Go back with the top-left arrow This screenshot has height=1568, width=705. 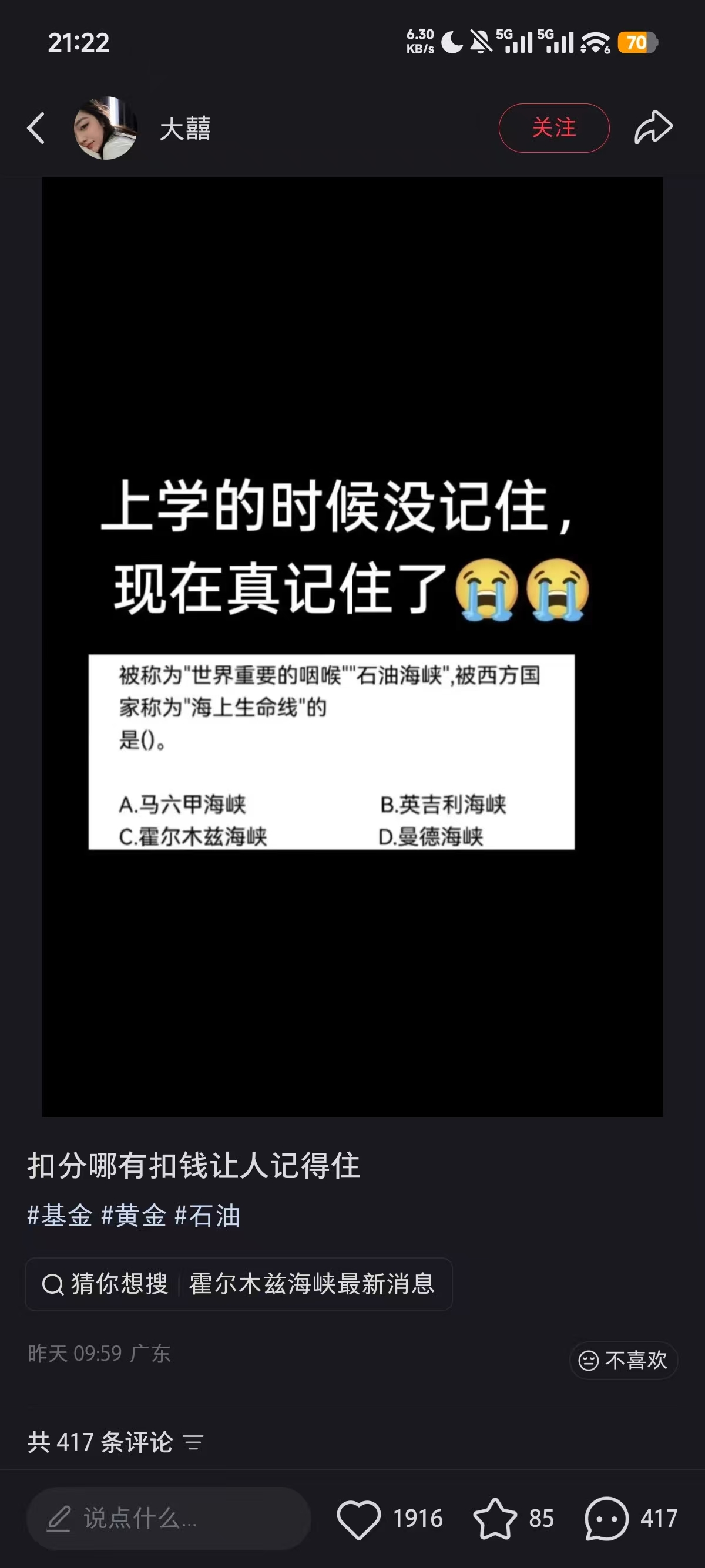click(x=36, y=128)
